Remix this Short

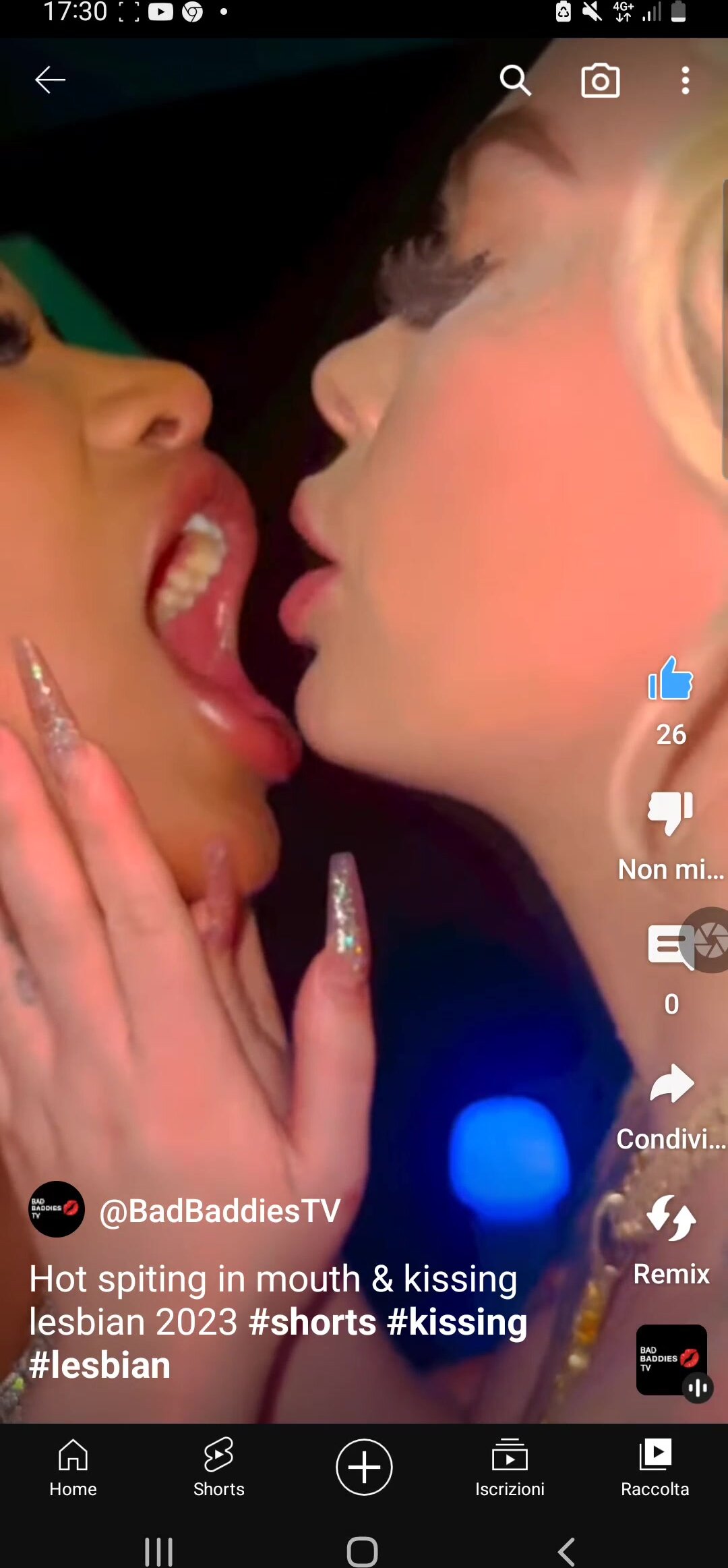point(671,1219)
